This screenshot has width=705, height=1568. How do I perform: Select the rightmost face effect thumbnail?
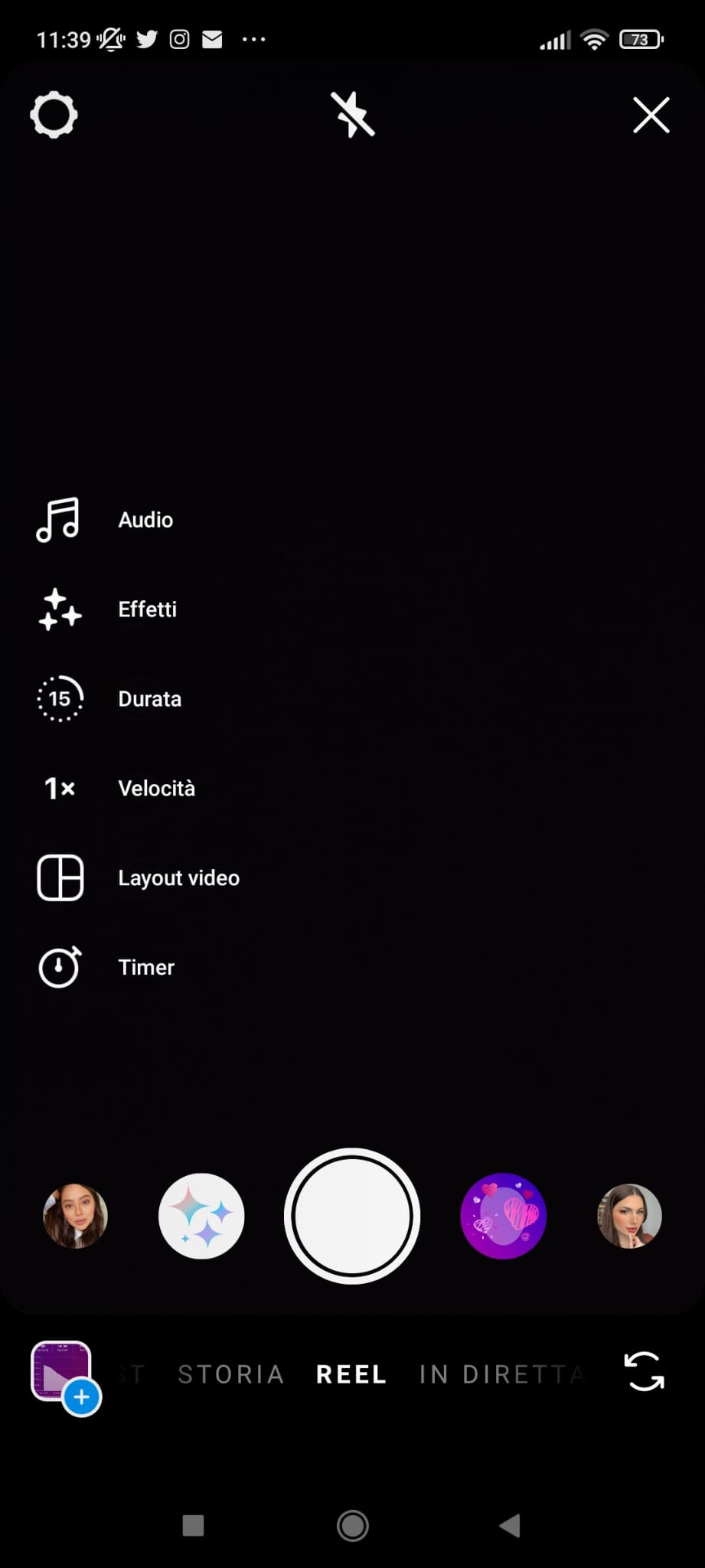coord(628,1216)
